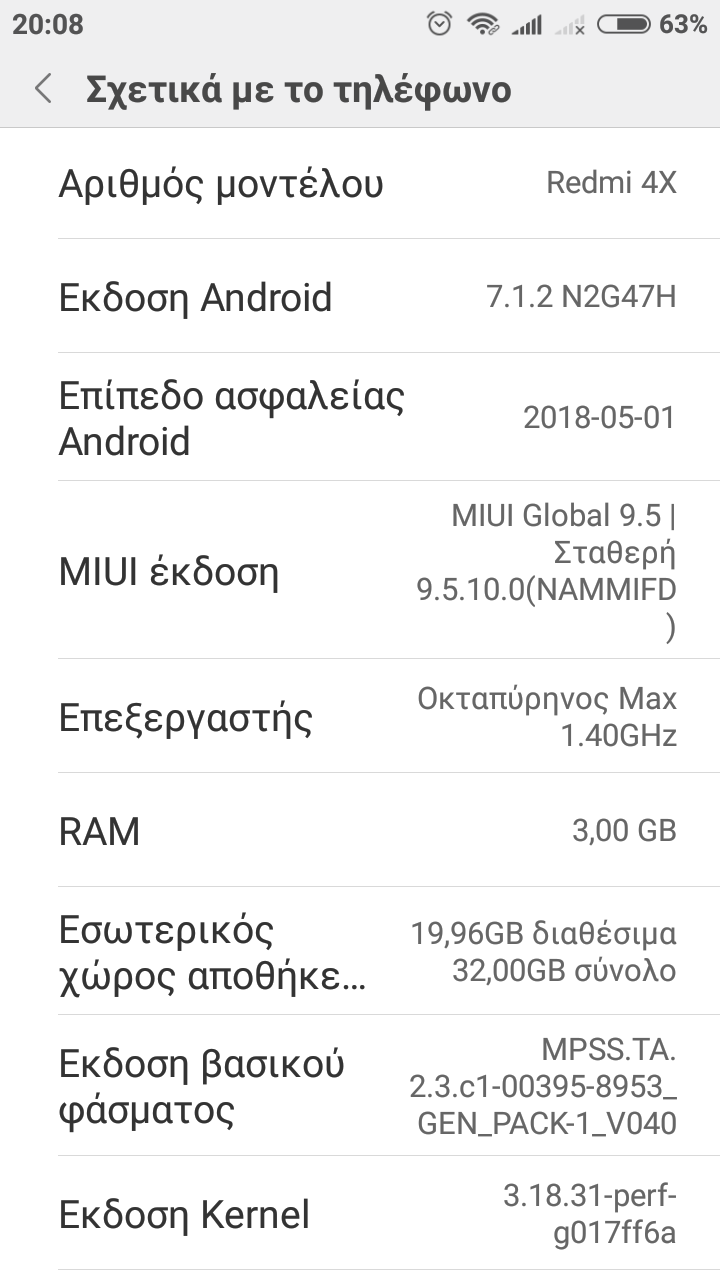This screenshot has height=1280, width=720.
Task: Tap the Αριθμός μοντέλου row
Action: point(360,184)
